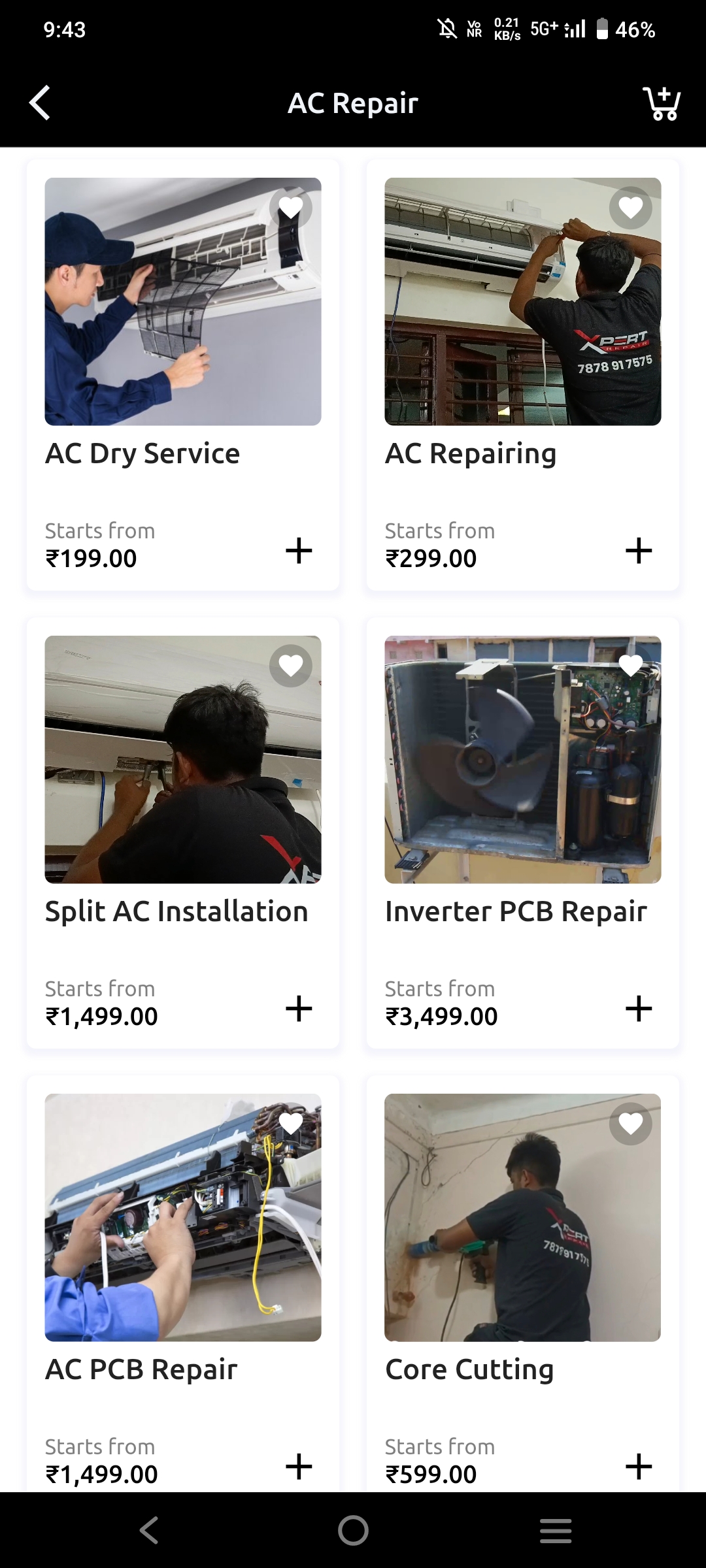Add Core Cutting to cart
This screenshot has width=706, height=1568.
639,1467
